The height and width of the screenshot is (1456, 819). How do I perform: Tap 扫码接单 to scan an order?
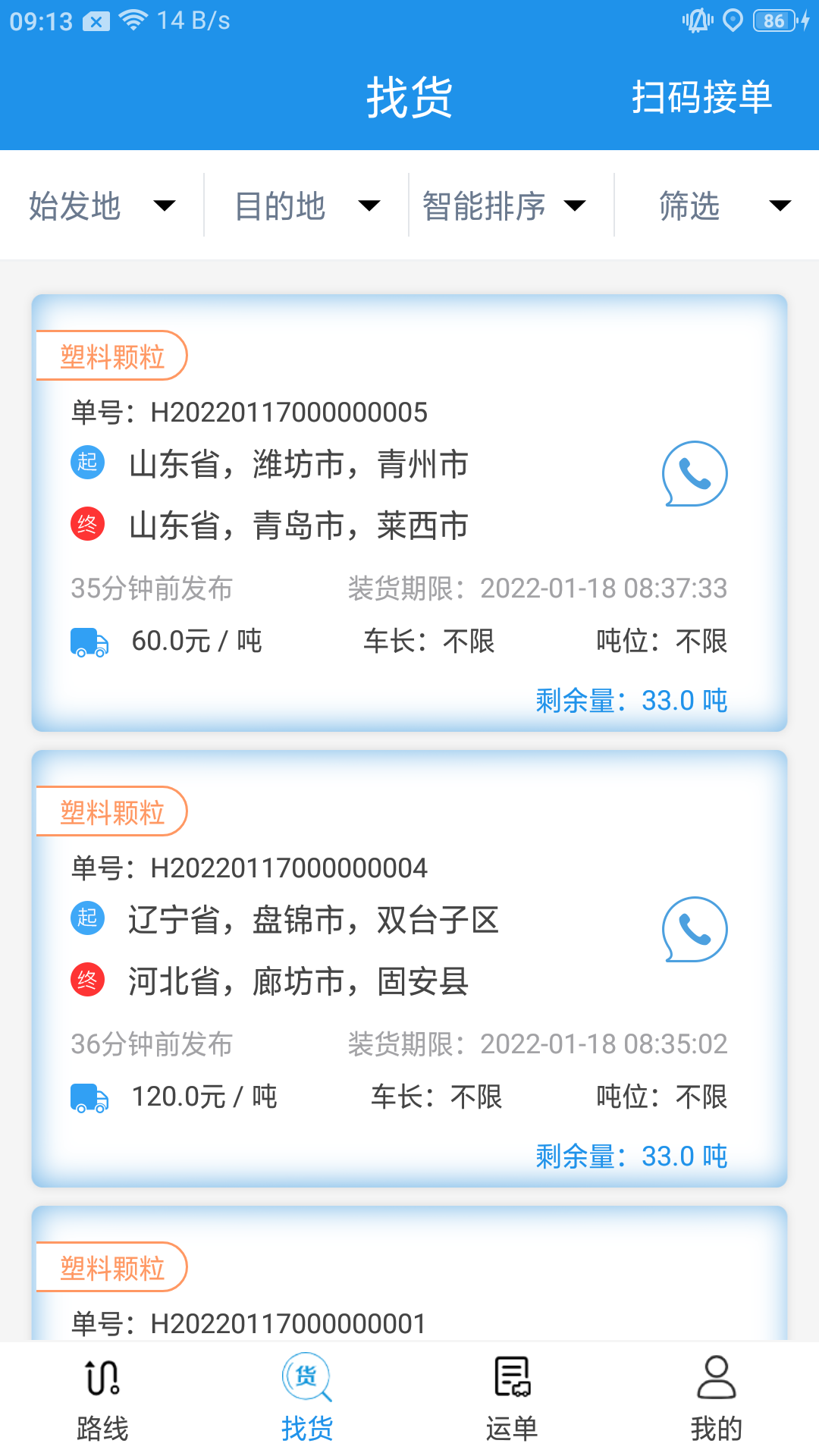(701, 97)
